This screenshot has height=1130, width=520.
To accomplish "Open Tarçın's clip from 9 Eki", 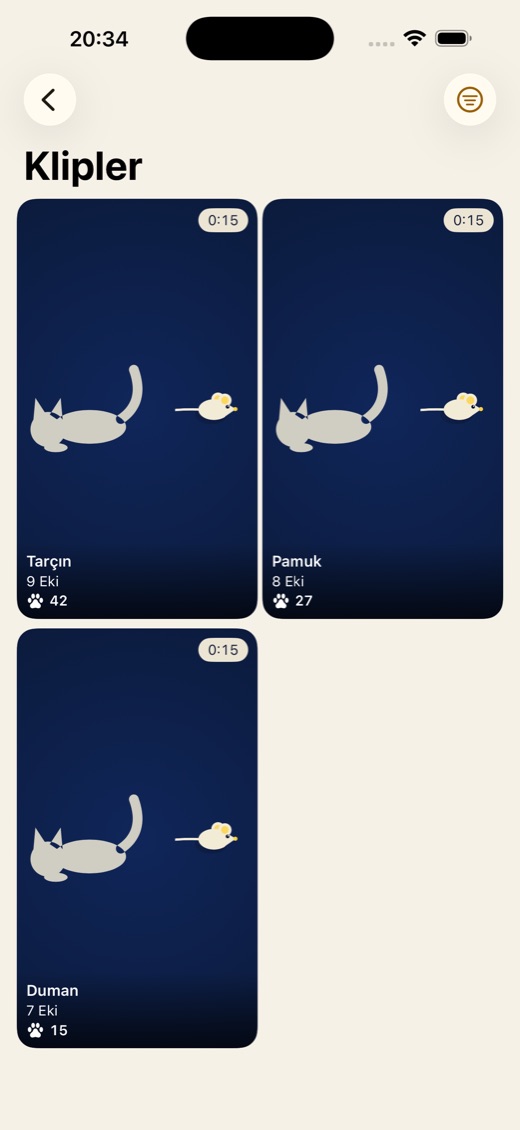I will pos(137,409).
